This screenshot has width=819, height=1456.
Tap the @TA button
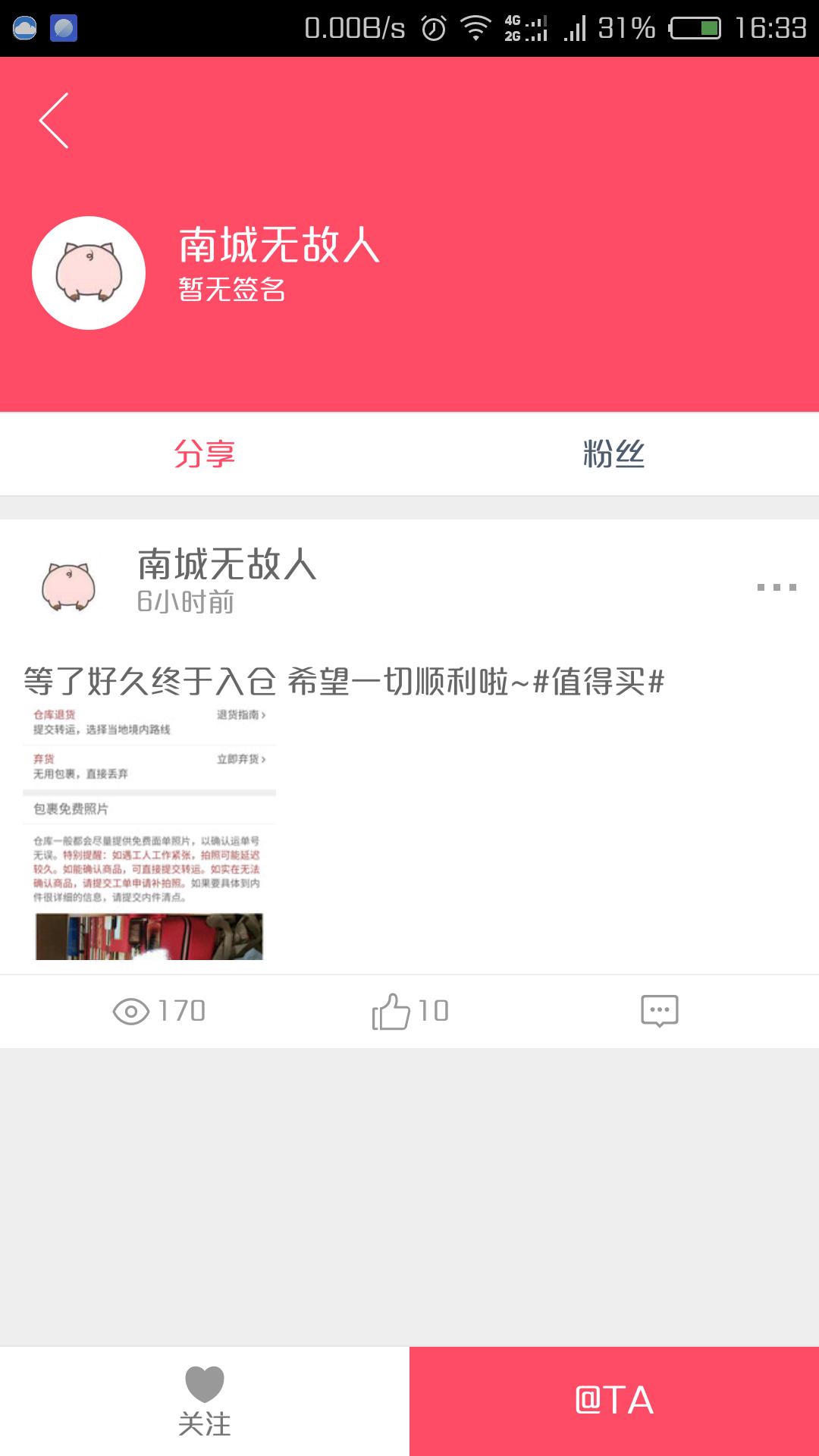pyautogui.click(x=614, y=1401)
